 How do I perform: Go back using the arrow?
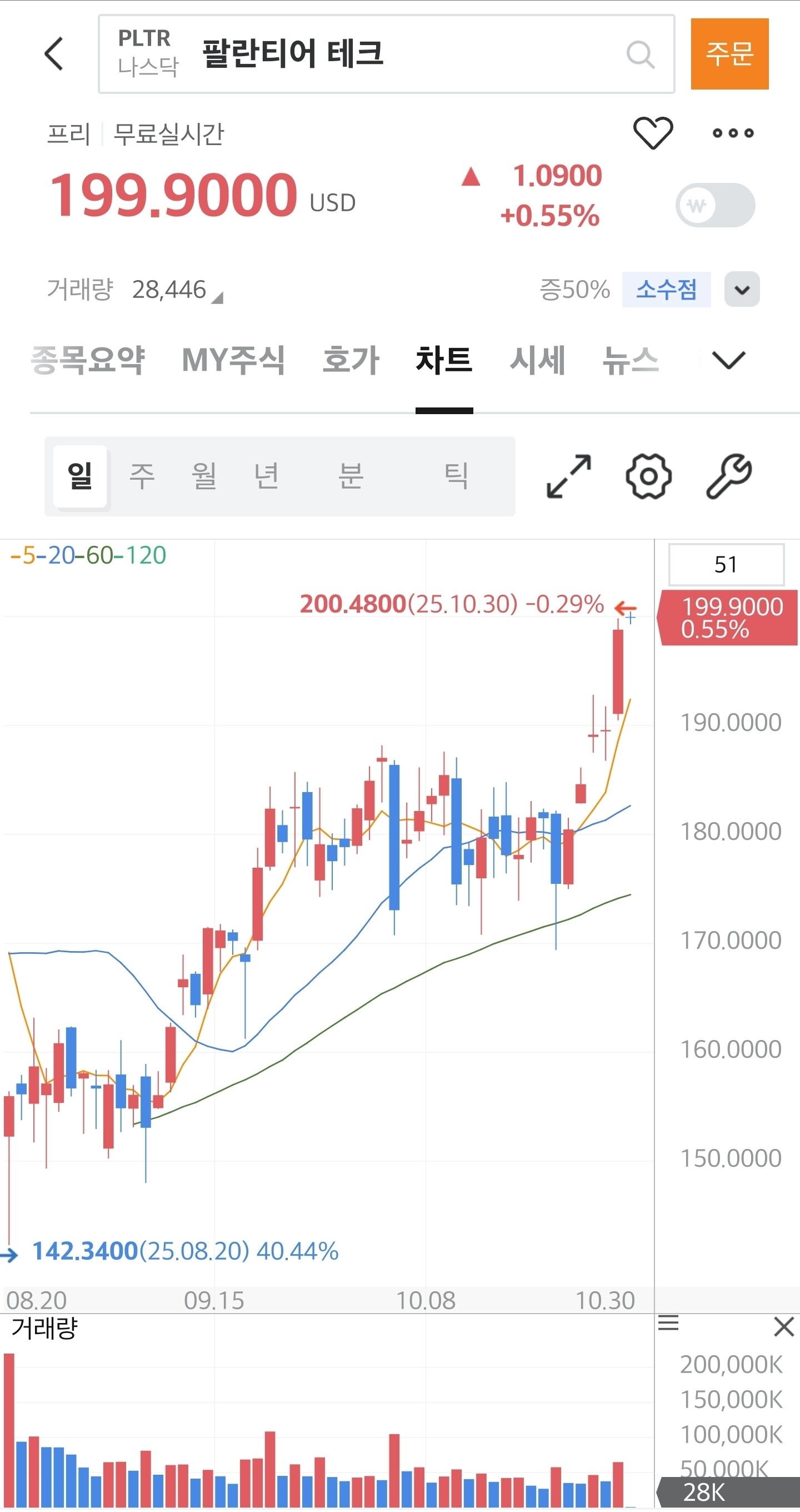click(54, 54)
